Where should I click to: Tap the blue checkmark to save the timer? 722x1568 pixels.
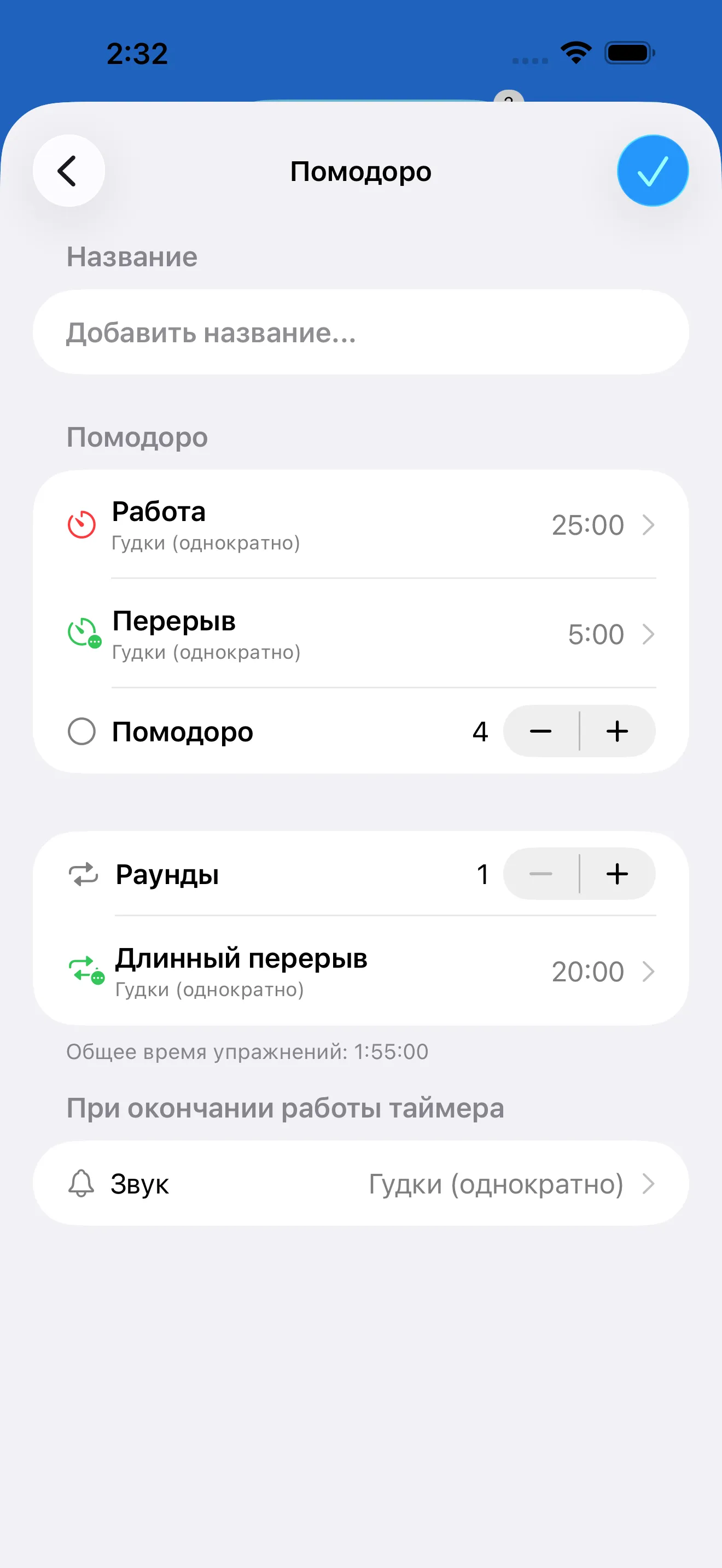[x=652, y=171]
